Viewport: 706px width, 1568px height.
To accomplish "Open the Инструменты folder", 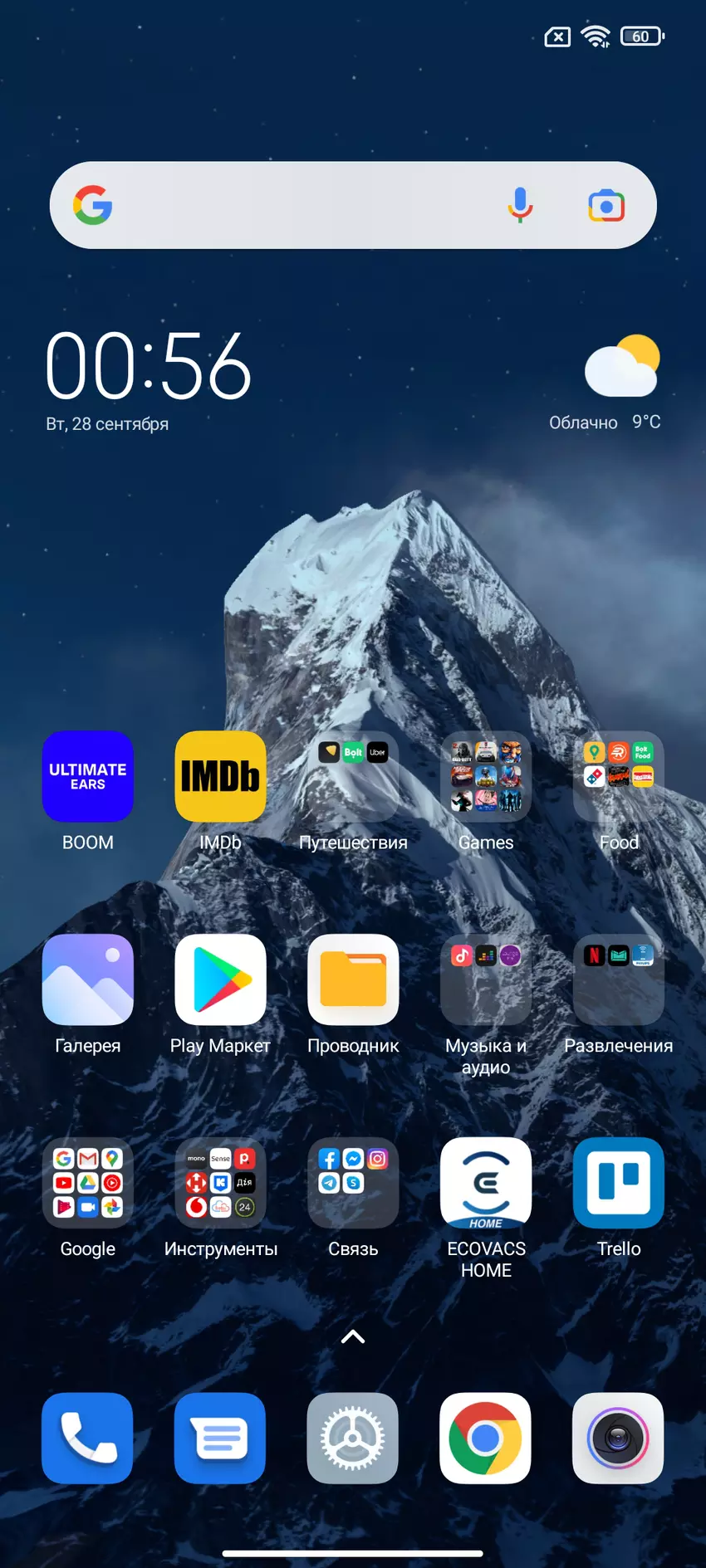I will (x=220, y=1183).
